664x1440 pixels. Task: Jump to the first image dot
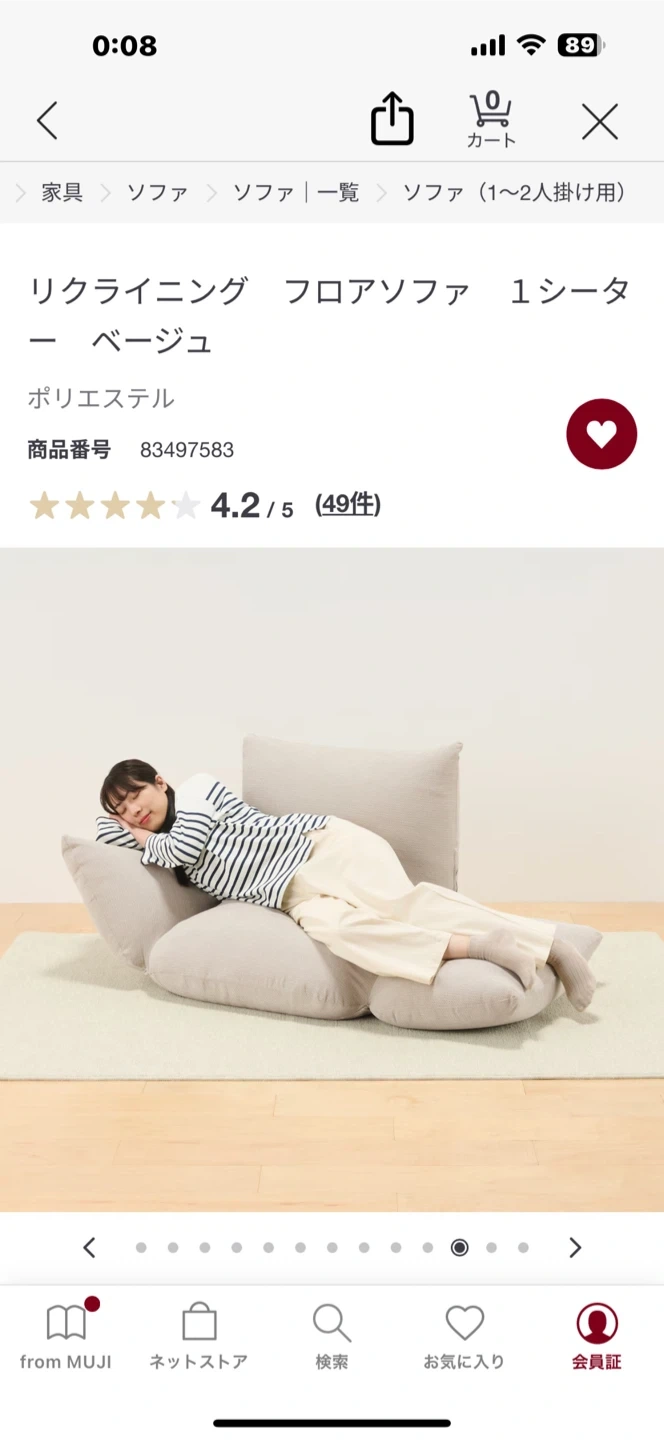(x=141, y=1247)
